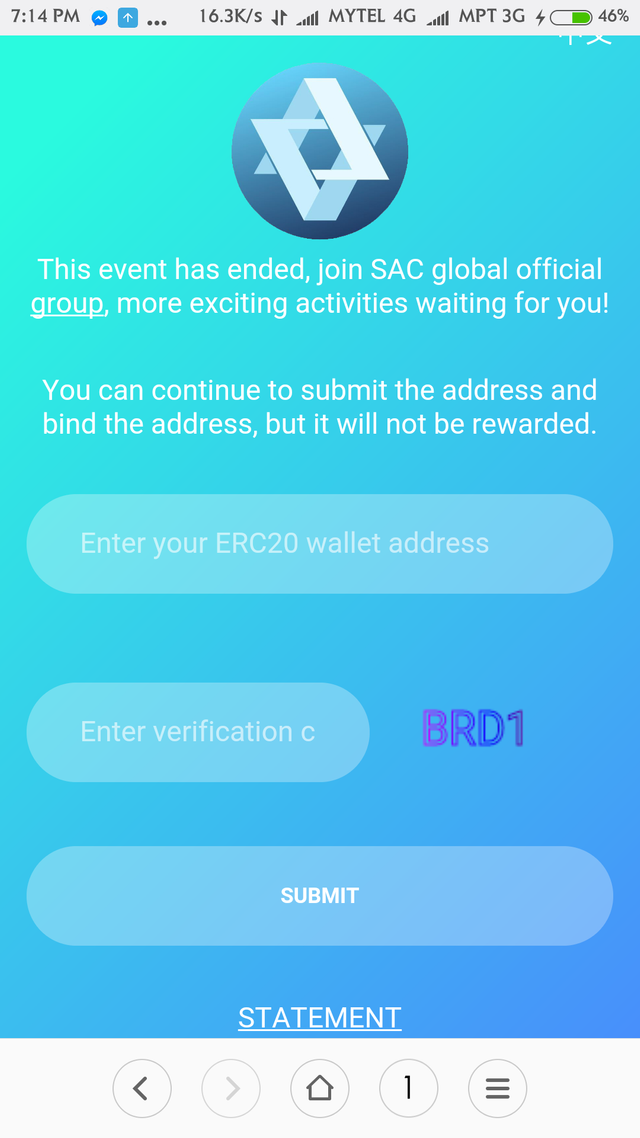Open the browser hamburger menu

(x=497, y=1088)
